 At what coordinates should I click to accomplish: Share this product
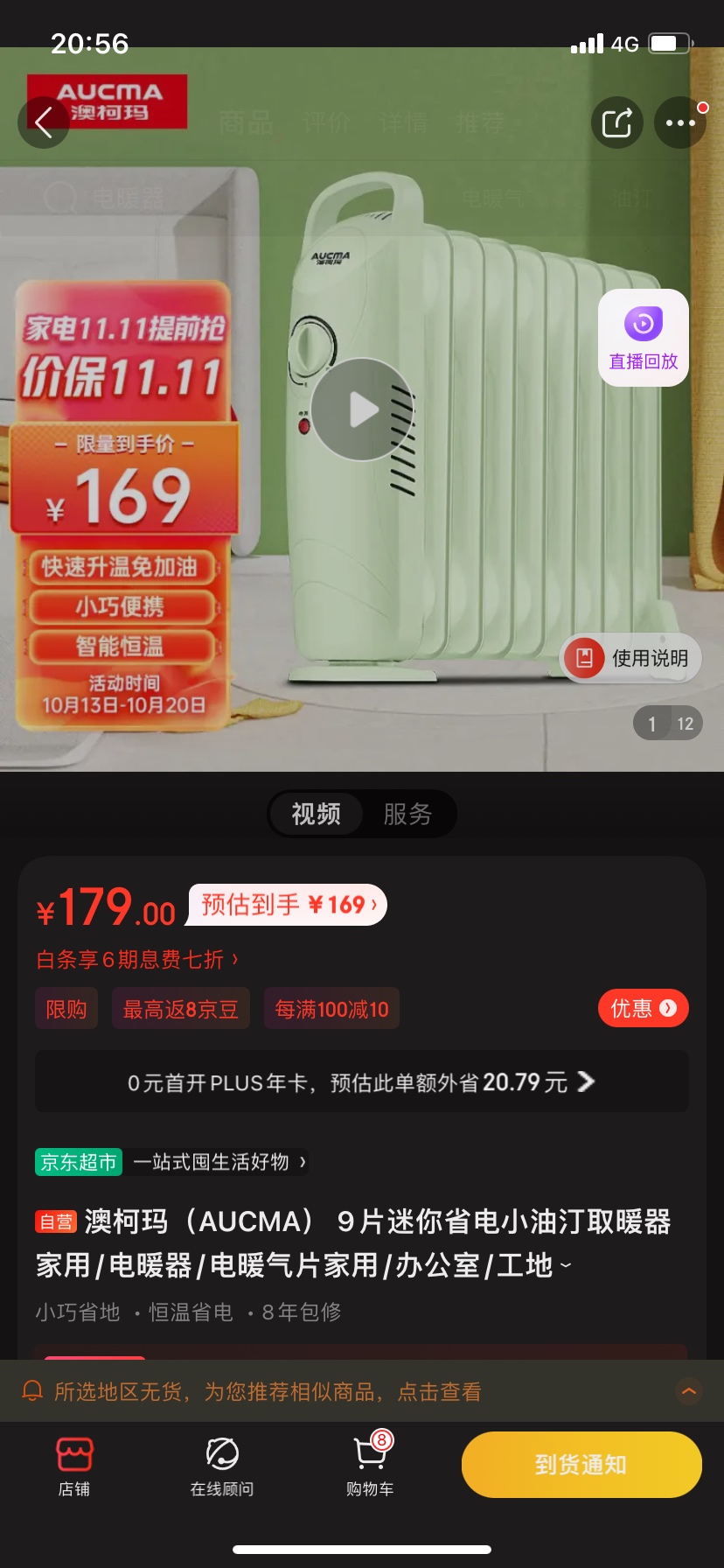tap(616, 122)
